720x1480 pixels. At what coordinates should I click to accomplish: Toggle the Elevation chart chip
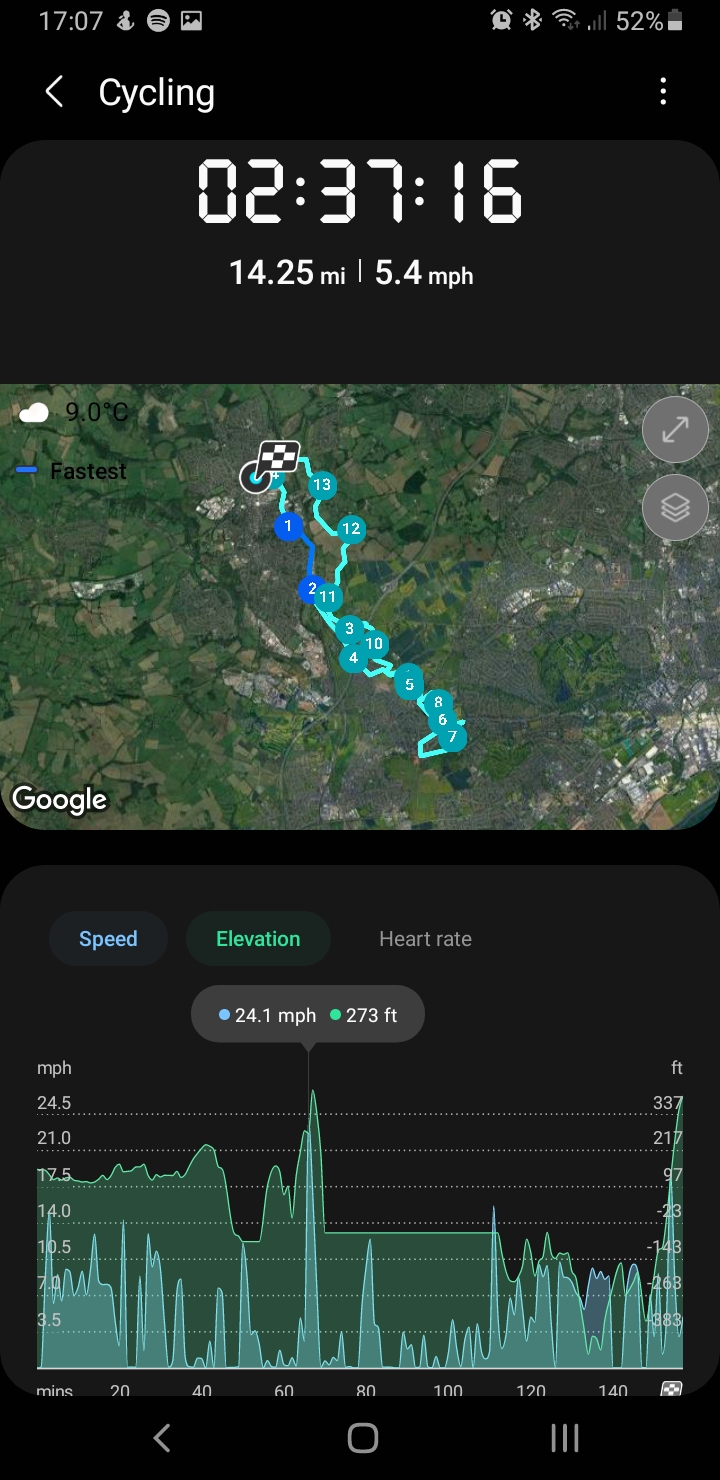pos(258,939)
